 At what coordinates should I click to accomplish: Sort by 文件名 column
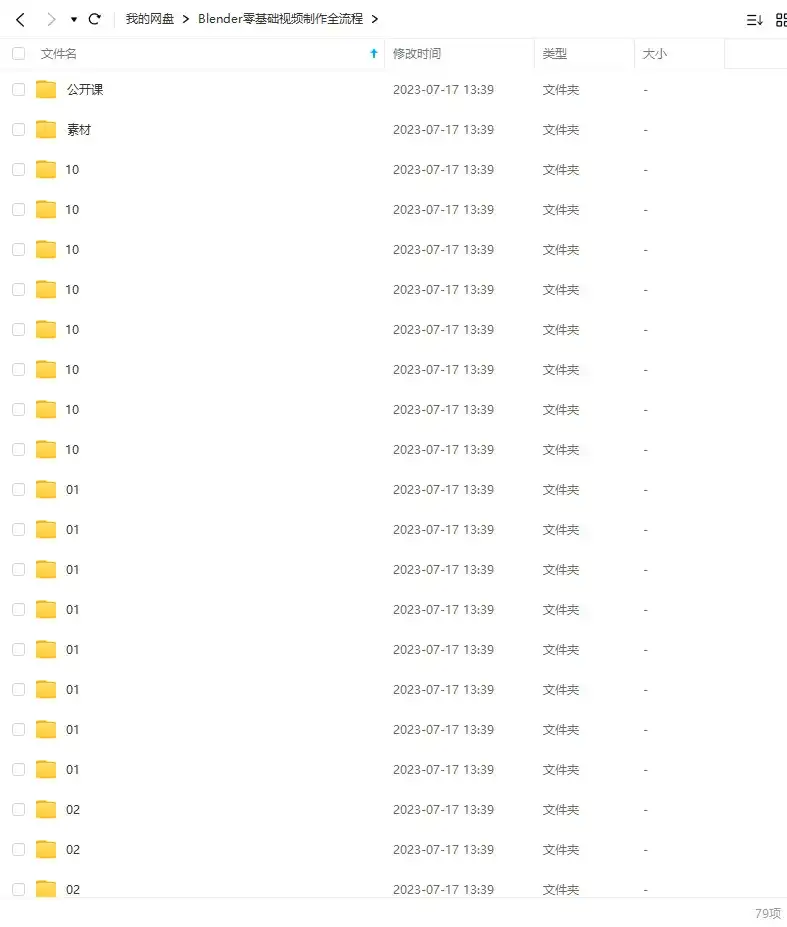(59, 54)
